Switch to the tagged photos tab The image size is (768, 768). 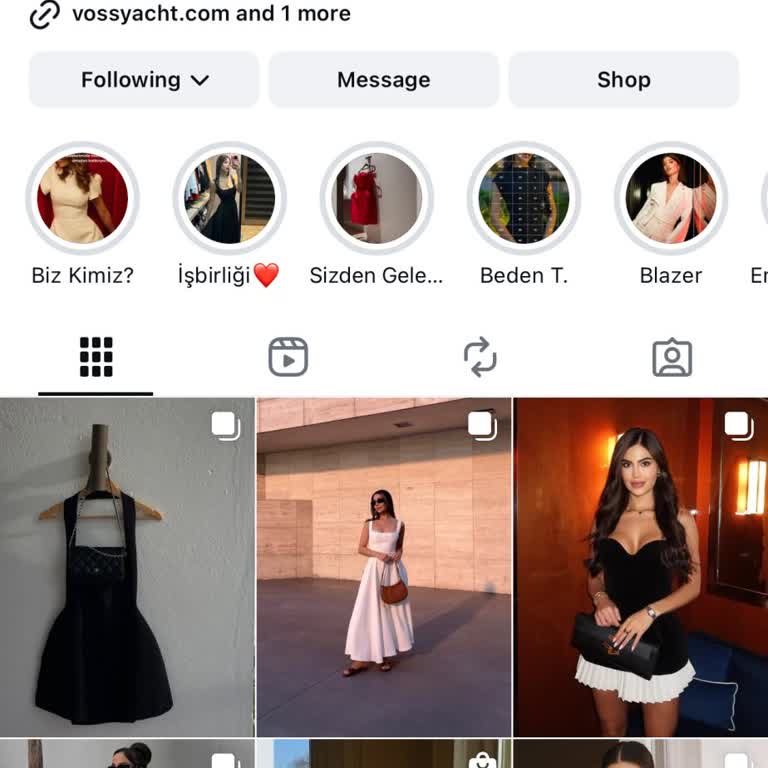672,357
